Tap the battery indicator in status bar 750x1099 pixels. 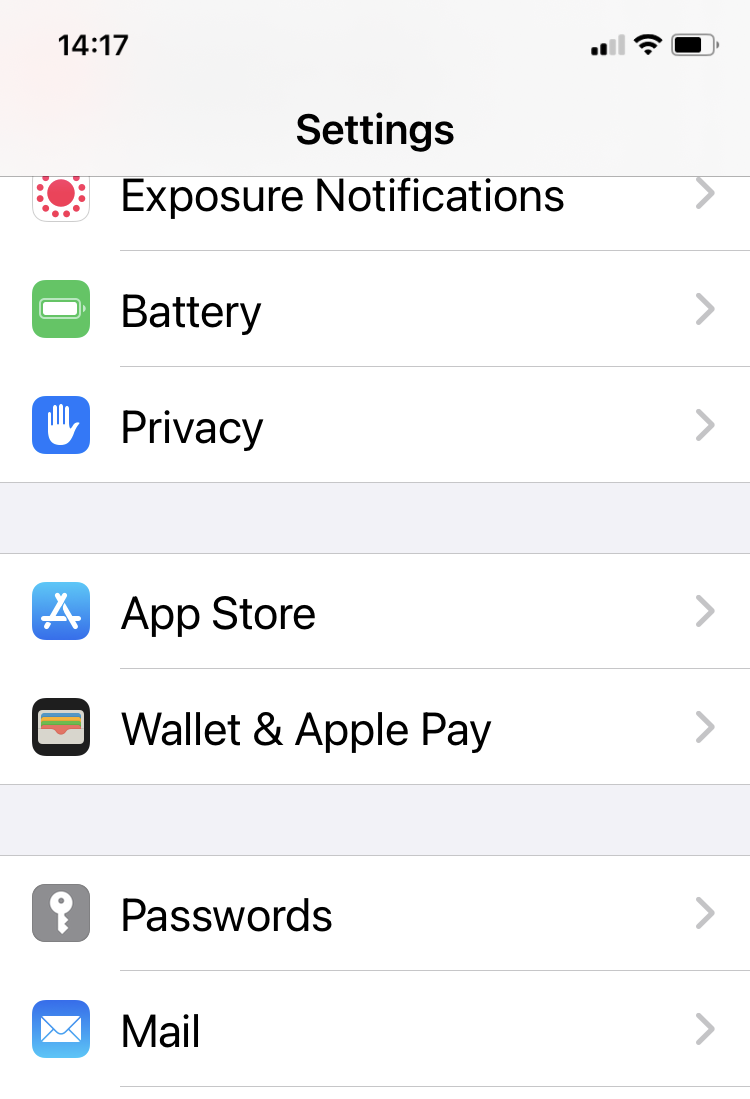point(694,44)
